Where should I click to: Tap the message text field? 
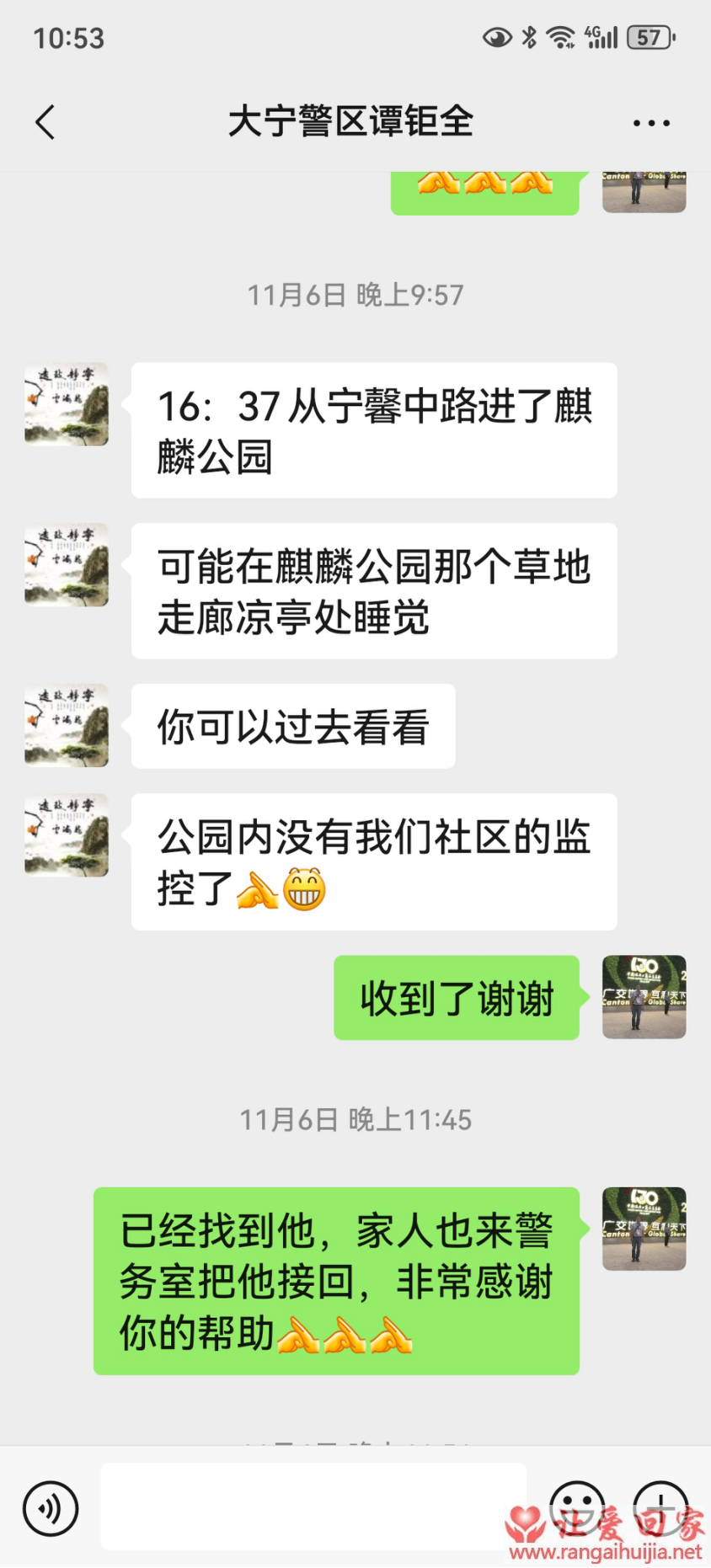[313, 1506]
